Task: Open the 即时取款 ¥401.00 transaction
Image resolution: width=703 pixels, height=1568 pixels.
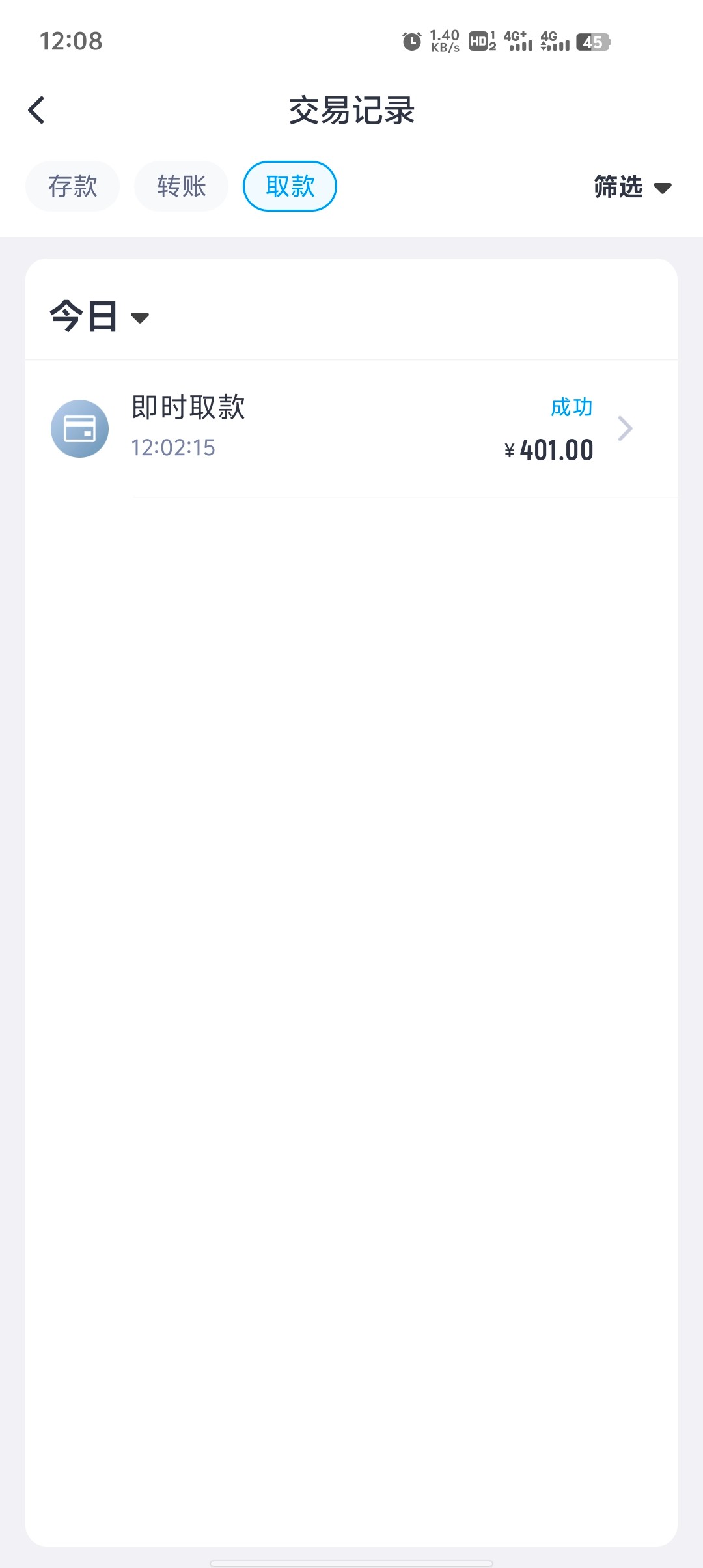Action: (x=351, y=428)
